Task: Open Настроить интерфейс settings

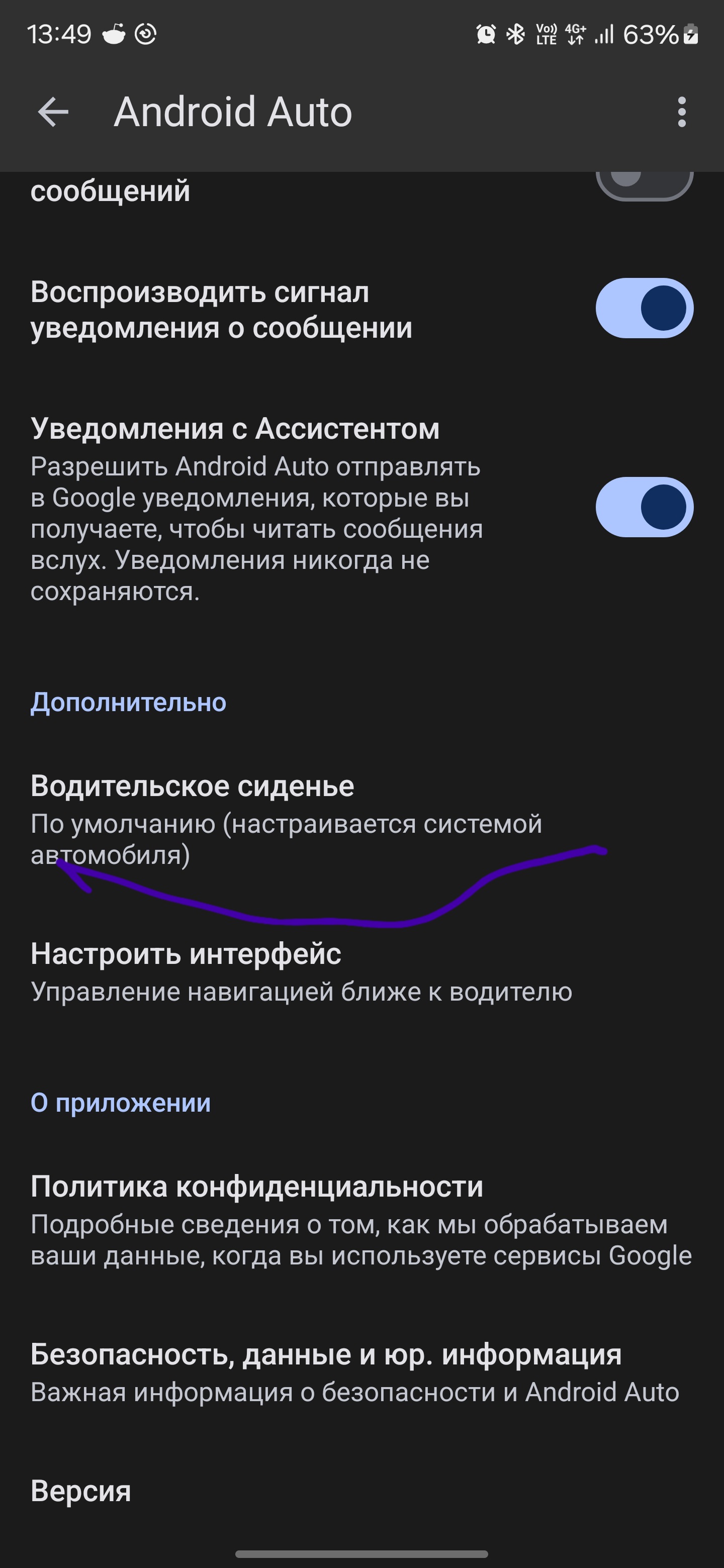Action: (x=361, y=971)
